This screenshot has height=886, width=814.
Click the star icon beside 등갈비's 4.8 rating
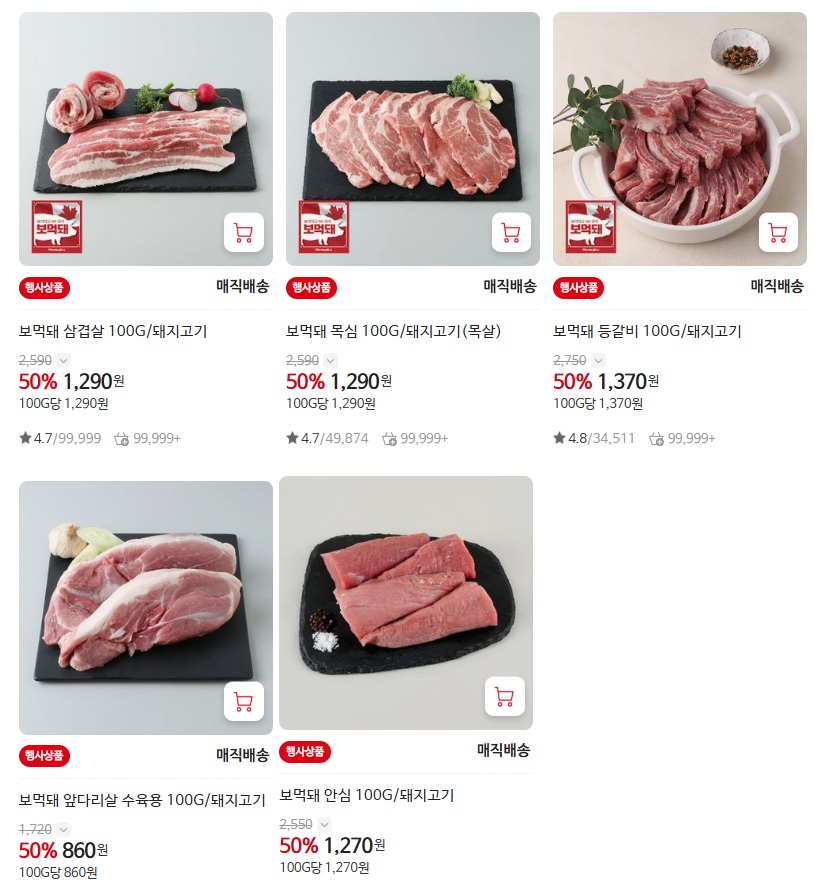coord(558,438)
